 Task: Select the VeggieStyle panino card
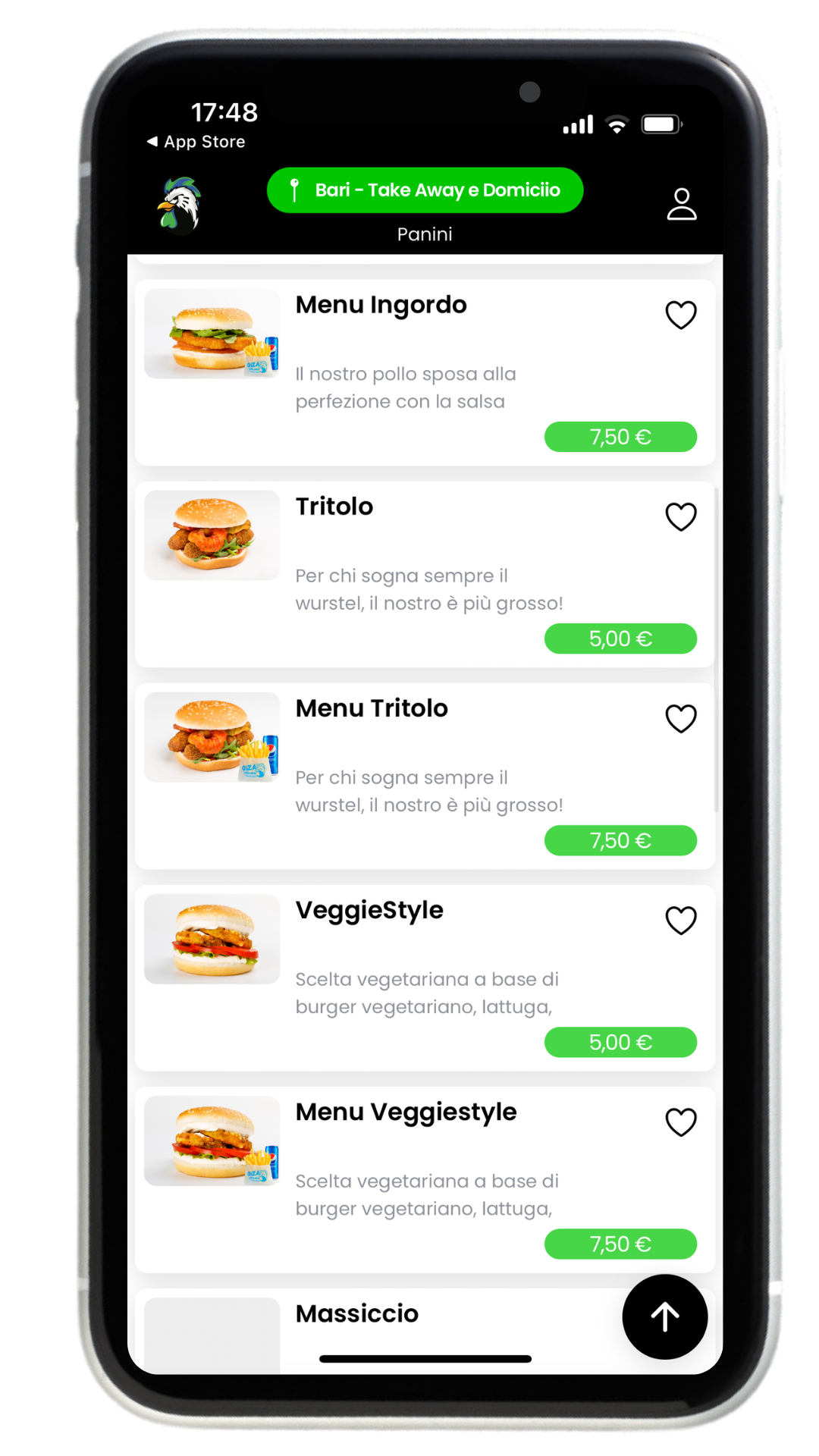(425, 977)
